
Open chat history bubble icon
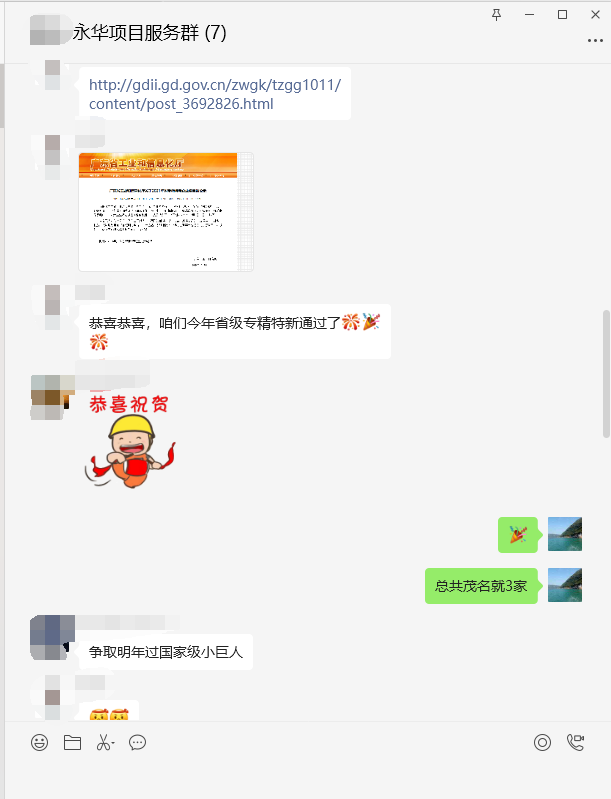[138, 742]
